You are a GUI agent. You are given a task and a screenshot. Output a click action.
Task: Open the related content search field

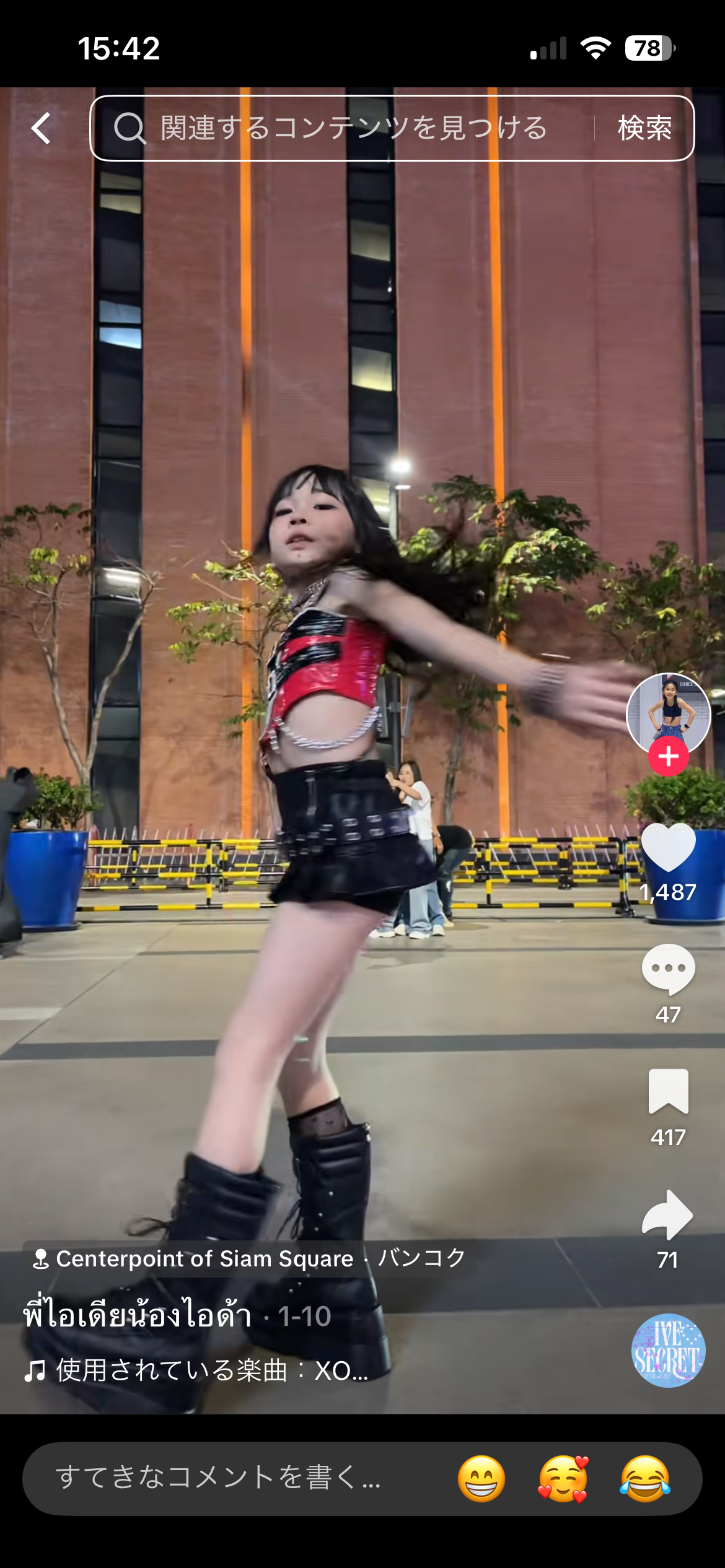[353, 128]
